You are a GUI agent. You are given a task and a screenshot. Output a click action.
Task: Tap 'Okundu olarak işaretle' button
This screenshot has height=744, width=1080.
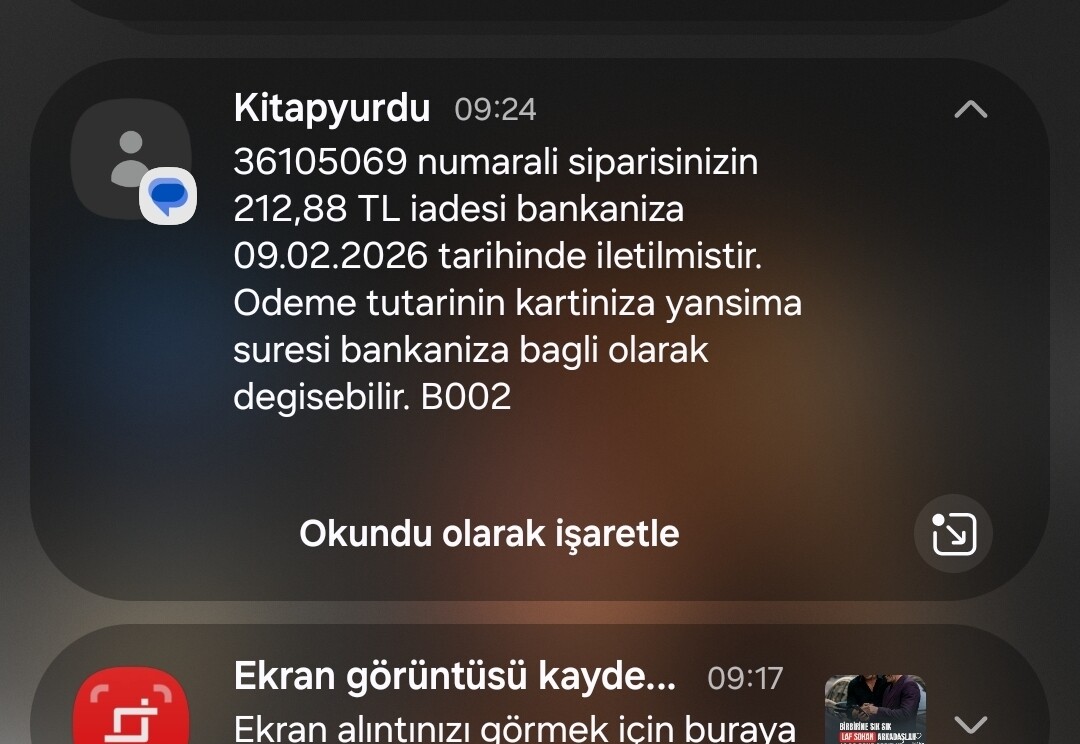tap(489, 533)
